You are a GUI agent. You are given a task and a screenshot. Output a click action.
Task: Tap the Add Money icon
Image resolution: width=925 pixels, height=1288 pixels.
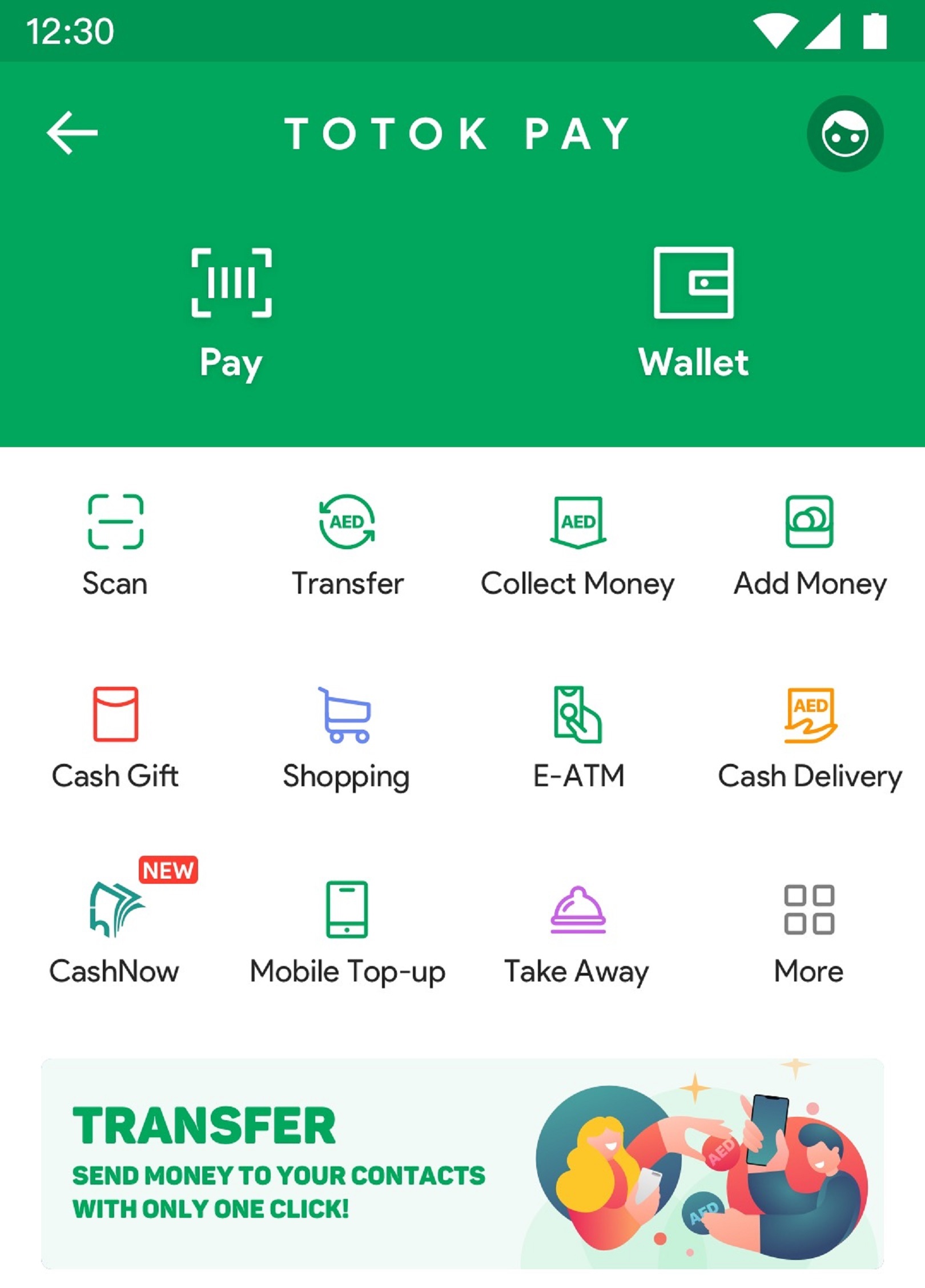click(809, 522)
